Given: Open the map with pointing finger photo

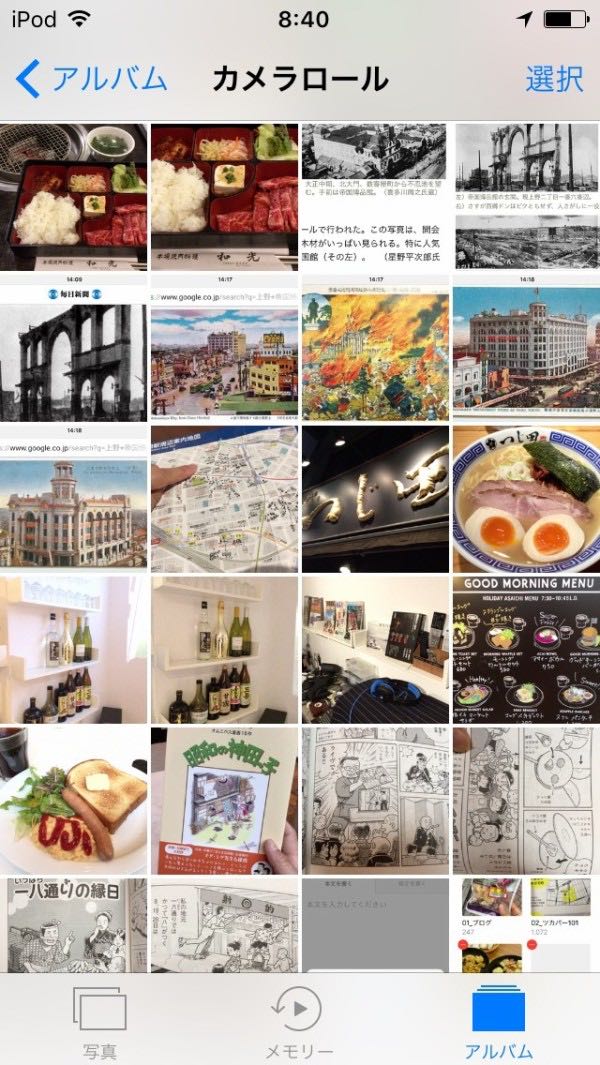Looking at the screenshot, I should tap(224, 499).
